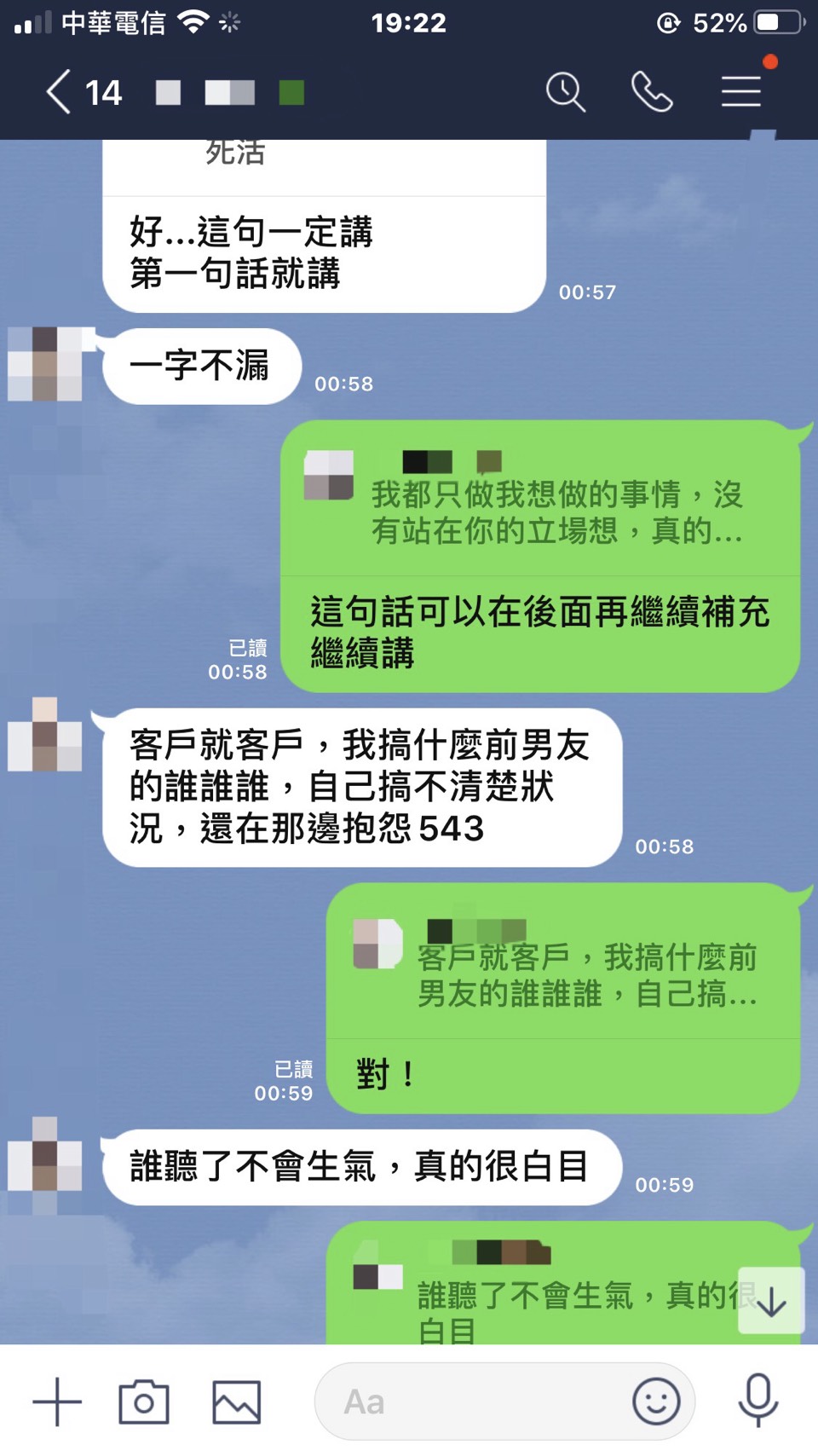
Task: Jump to the latest message
Action: click(x=771, y=1301)
